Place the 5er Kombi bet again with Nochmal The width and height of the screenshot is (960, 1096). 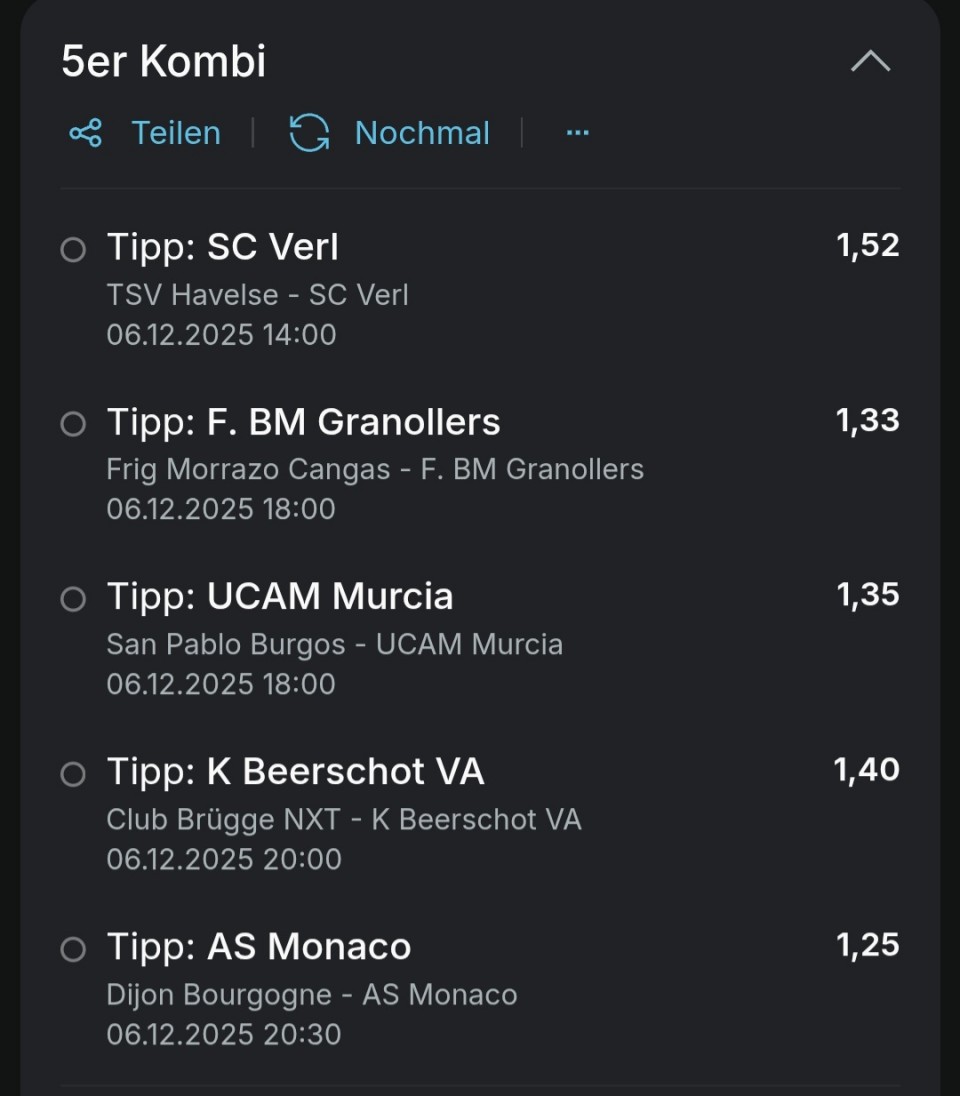[x=390, y=133]
